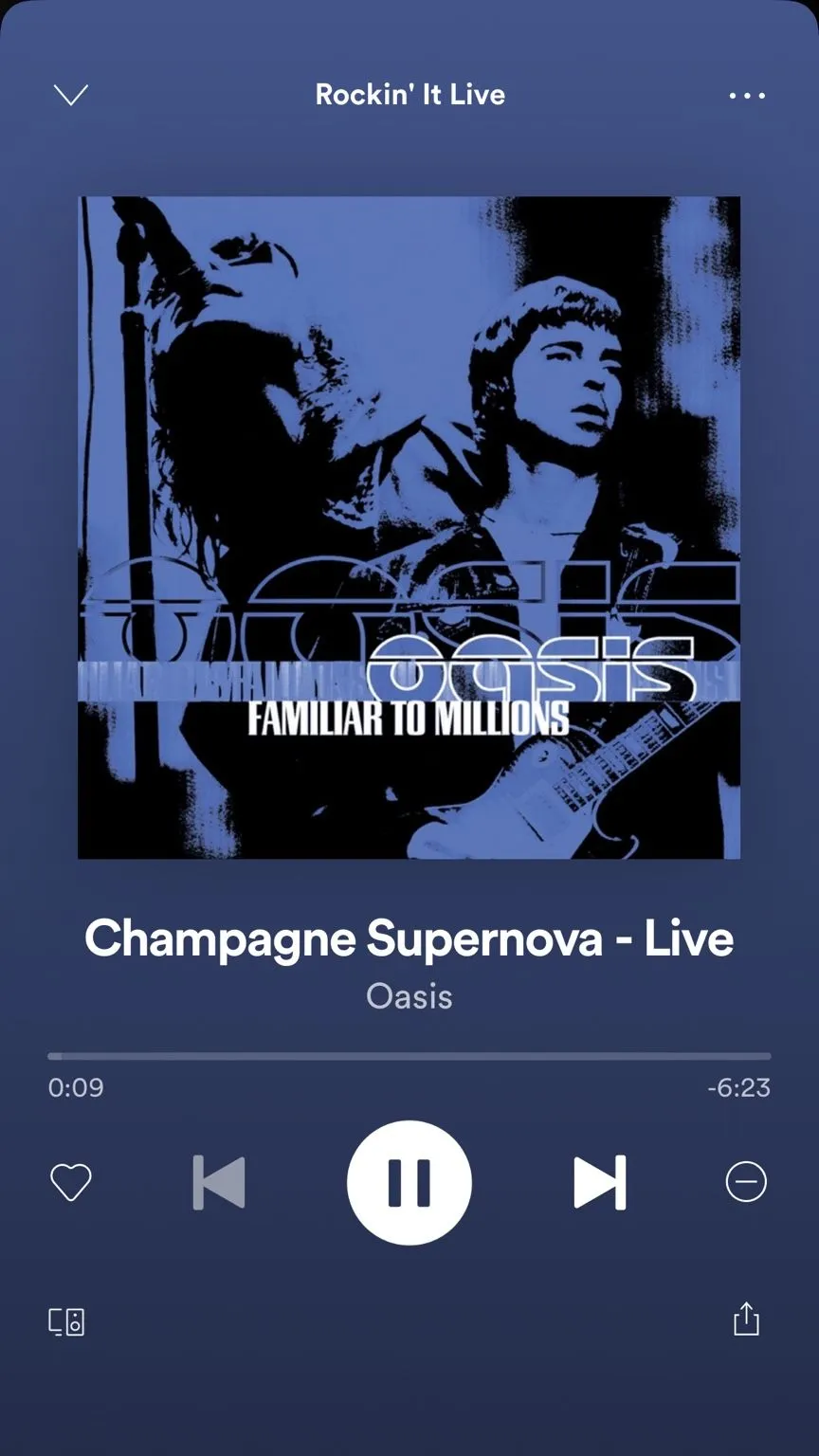Open the three-dot options menu
Viewport: 819px width, 1456px height.
(x=747, y=96)
